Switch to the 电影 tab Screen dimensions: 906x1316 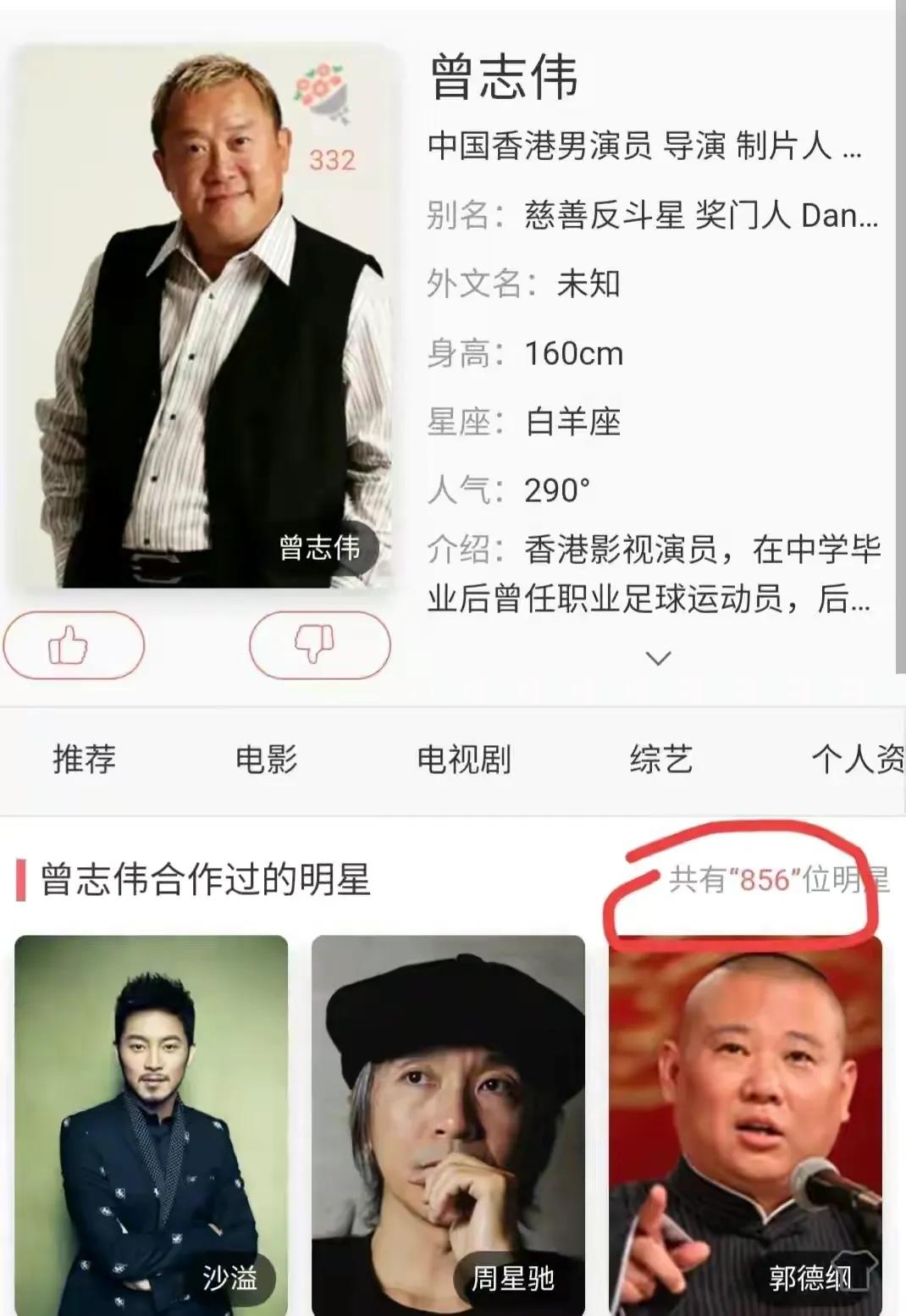(268, 760)
